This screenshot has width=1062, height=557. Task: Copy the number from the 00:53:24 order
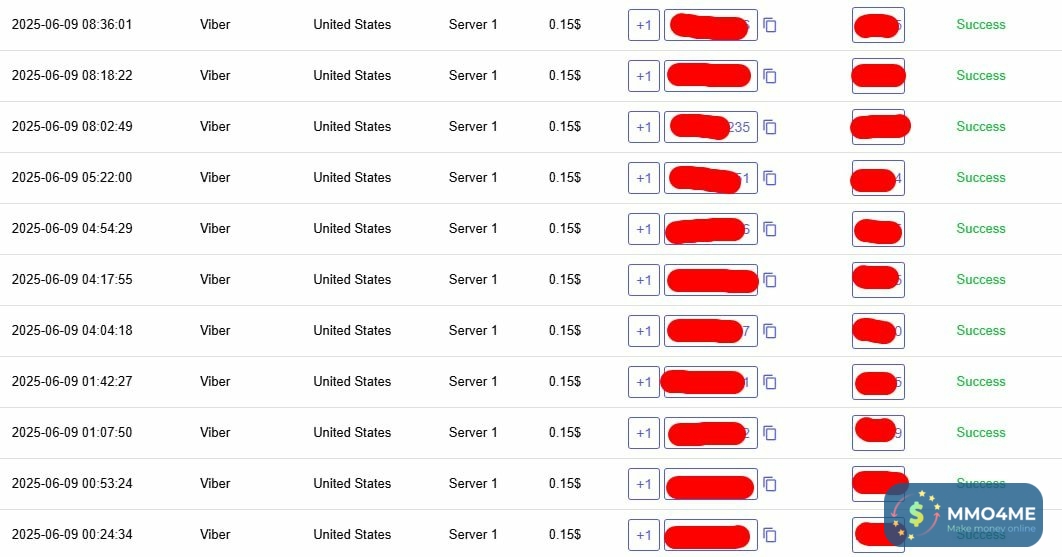(770, 484)
